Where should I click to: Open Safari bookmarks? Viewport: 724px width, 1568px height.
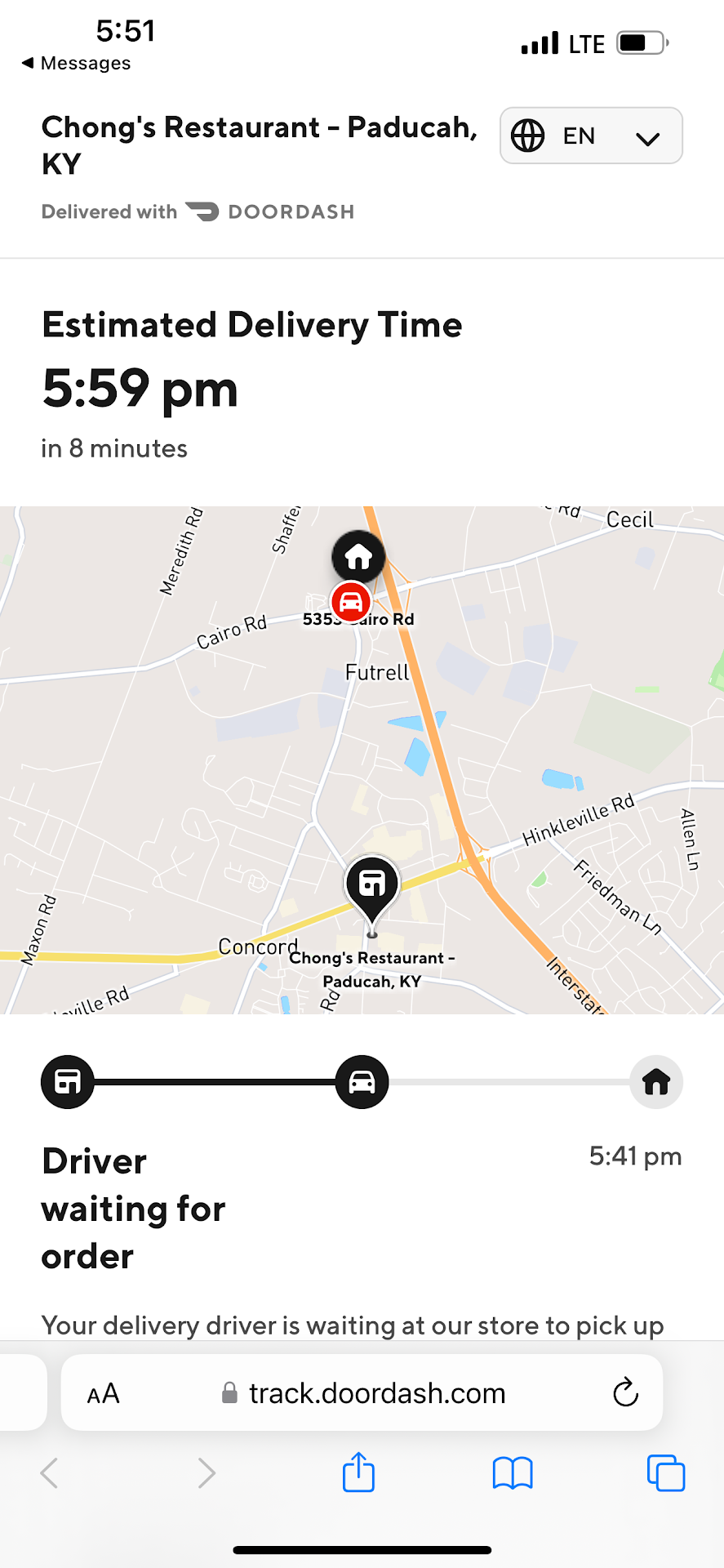(x=513, y=1473)
